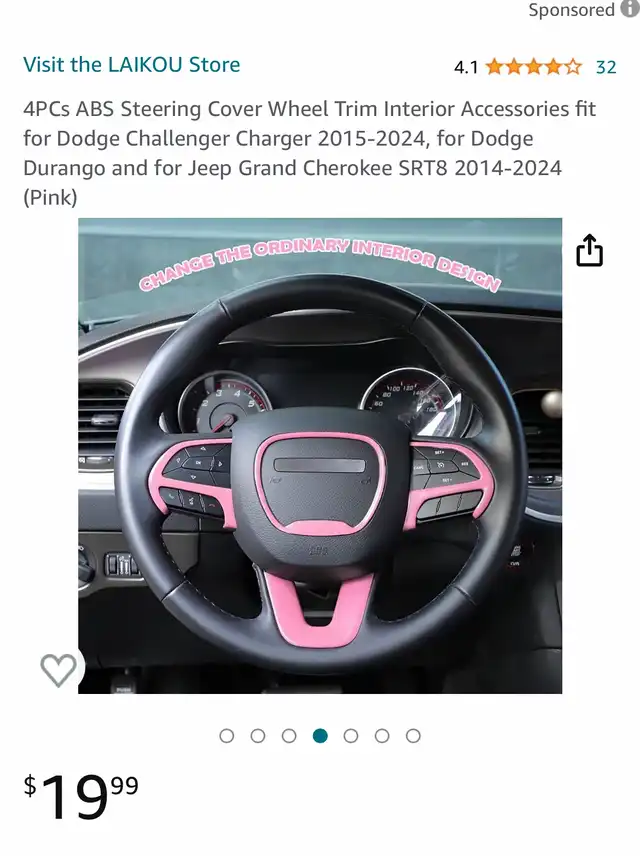640x856 pixels.
Task: Visit the LAIKOU Store
Action: pos(132,65)
